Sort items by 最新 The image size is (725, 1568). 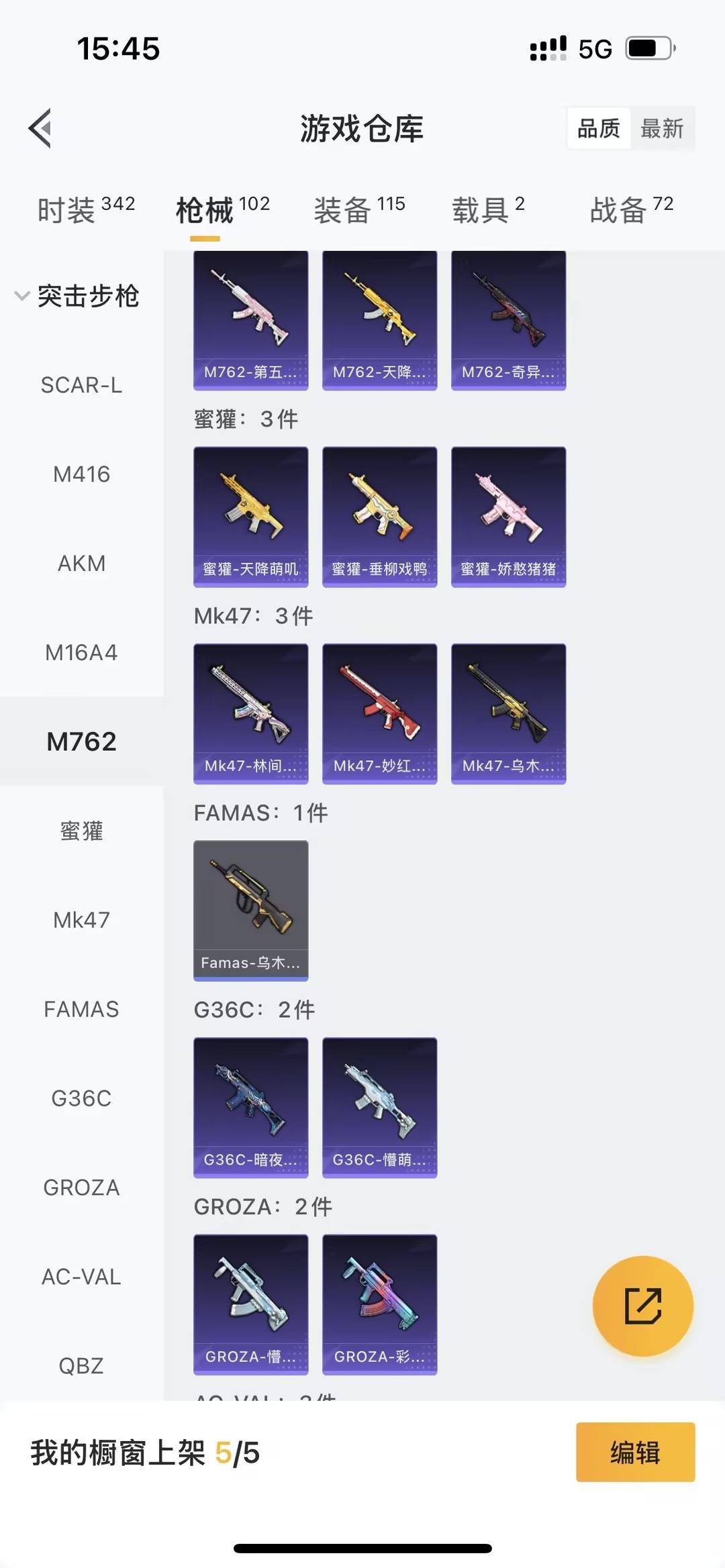point(661,128)
